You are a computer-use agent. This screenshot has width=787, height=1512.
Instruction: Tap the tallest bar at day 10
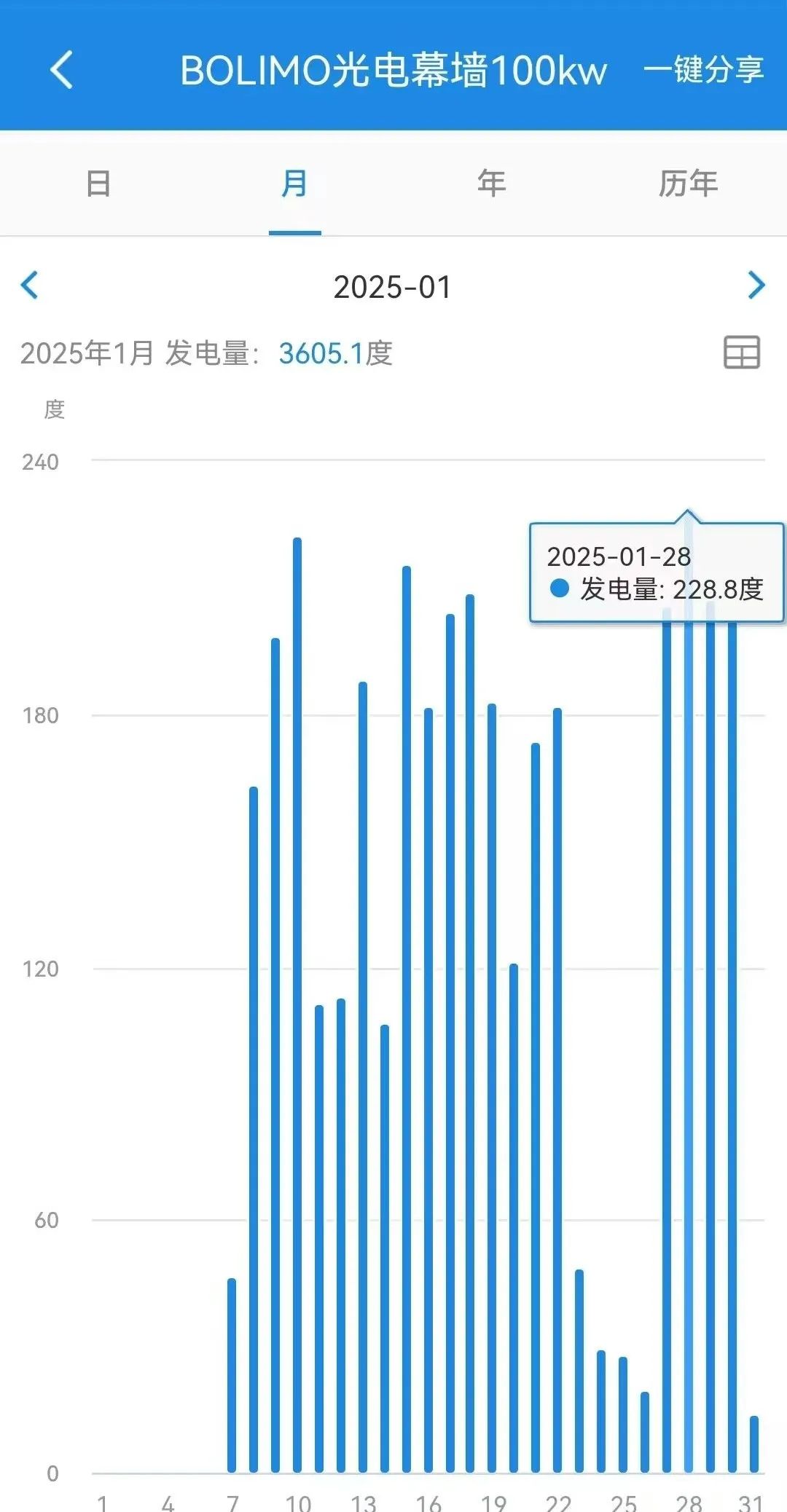[297, 1005]
